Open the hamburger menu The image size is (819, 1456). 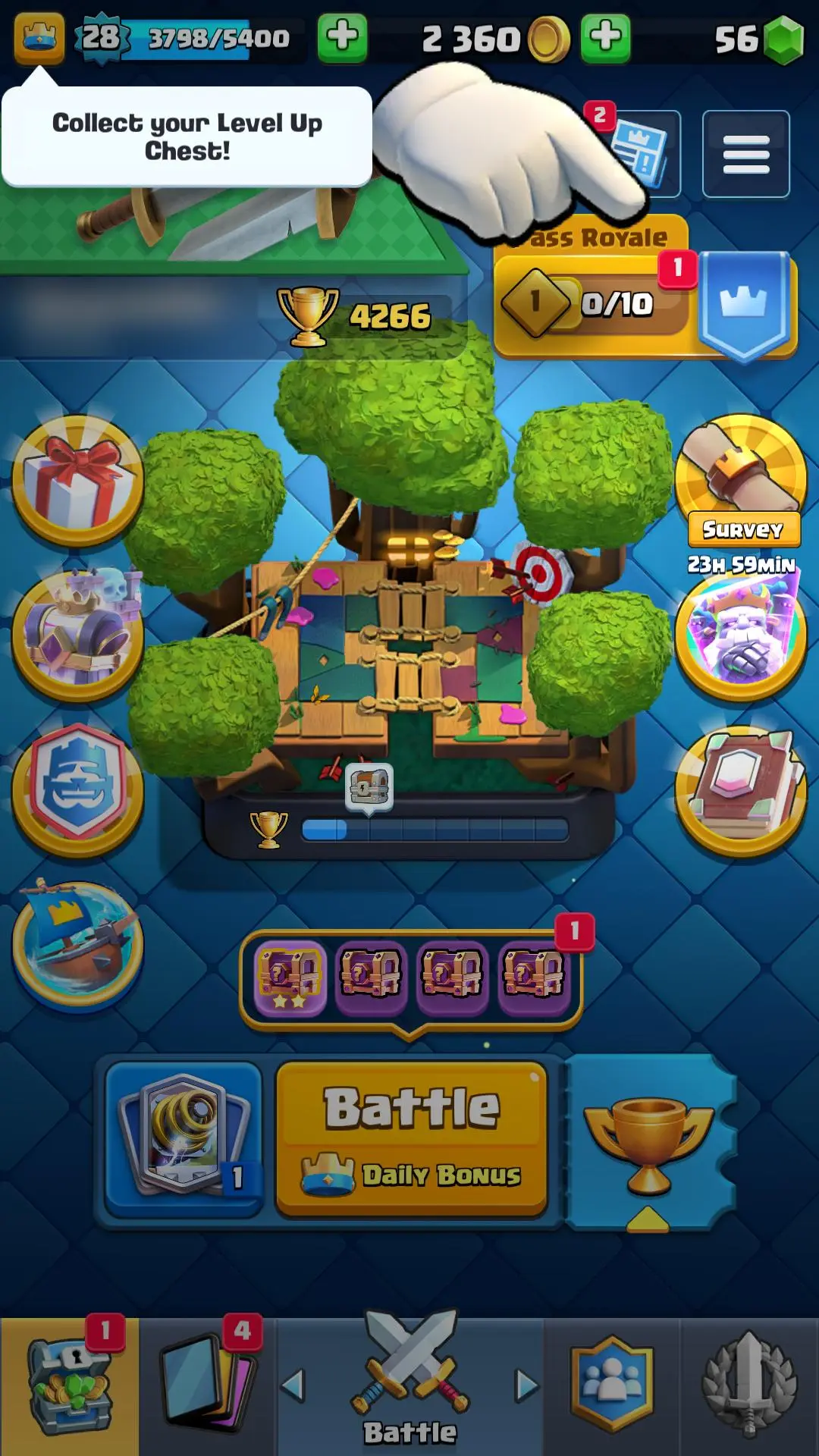(x=745, y=154)
